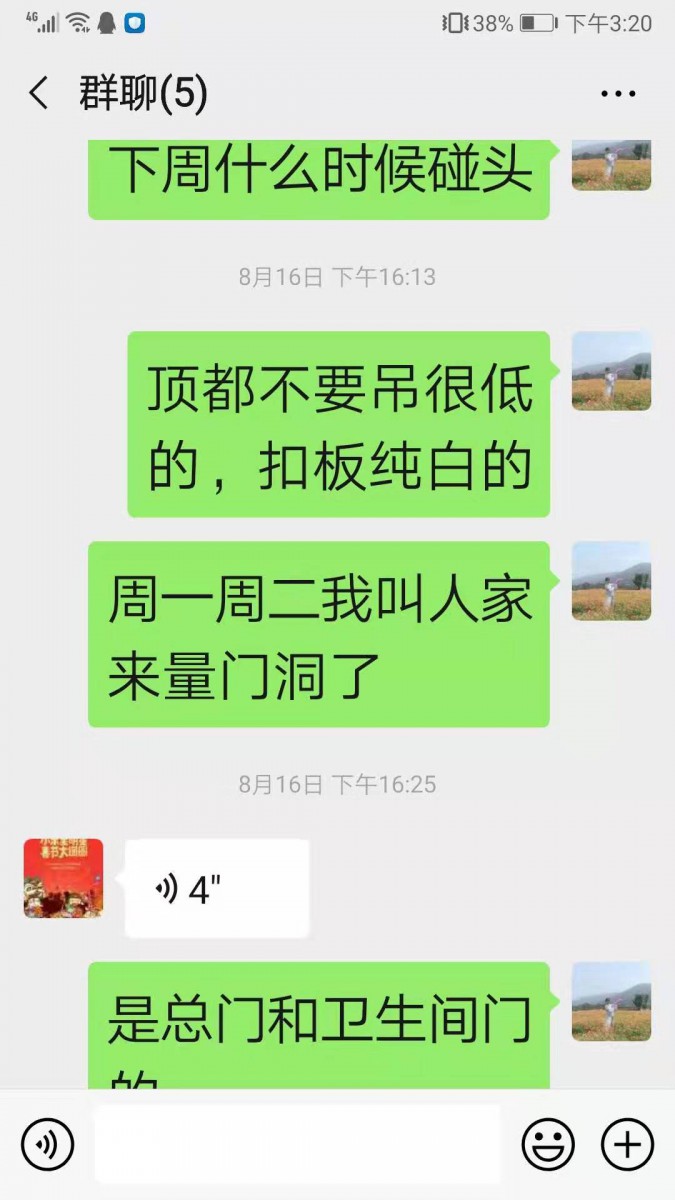Viewport: 675px width, 1200px height.
Task: Tap the message text field
Action: tap(297, 1144)
